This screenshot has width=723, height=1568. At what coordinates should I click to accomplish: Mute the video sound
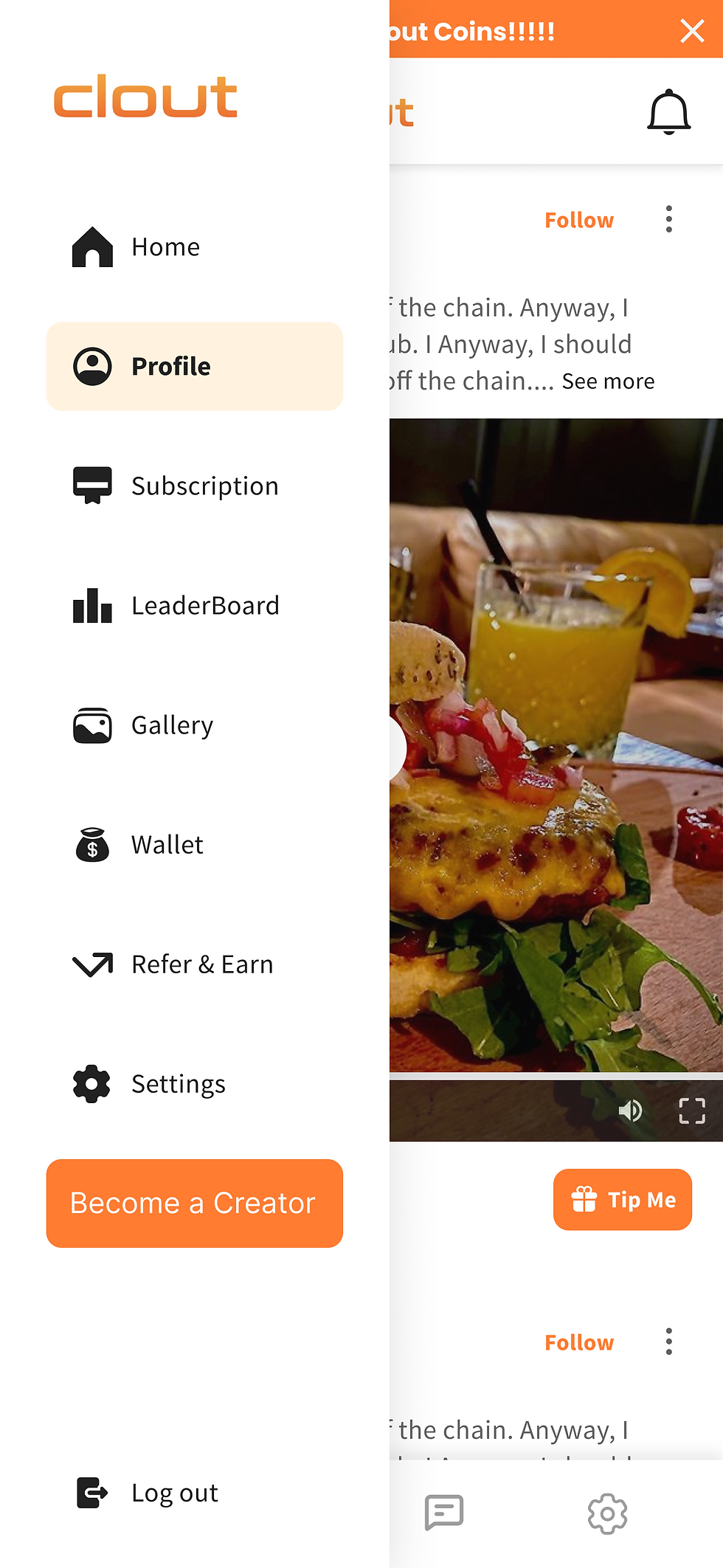(x=631, y=1111)
